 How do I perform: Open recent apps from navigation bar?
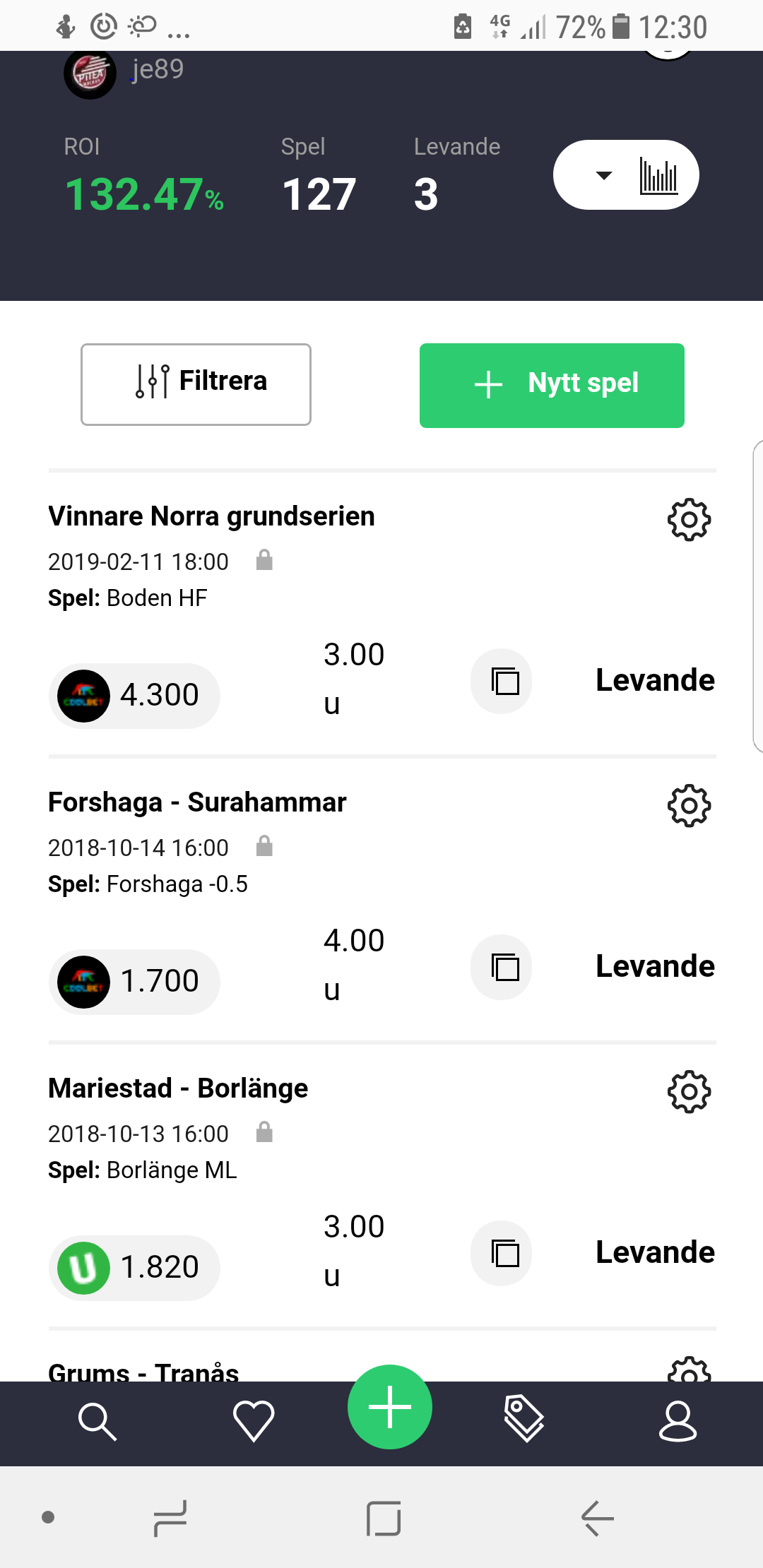[170, 1518]
